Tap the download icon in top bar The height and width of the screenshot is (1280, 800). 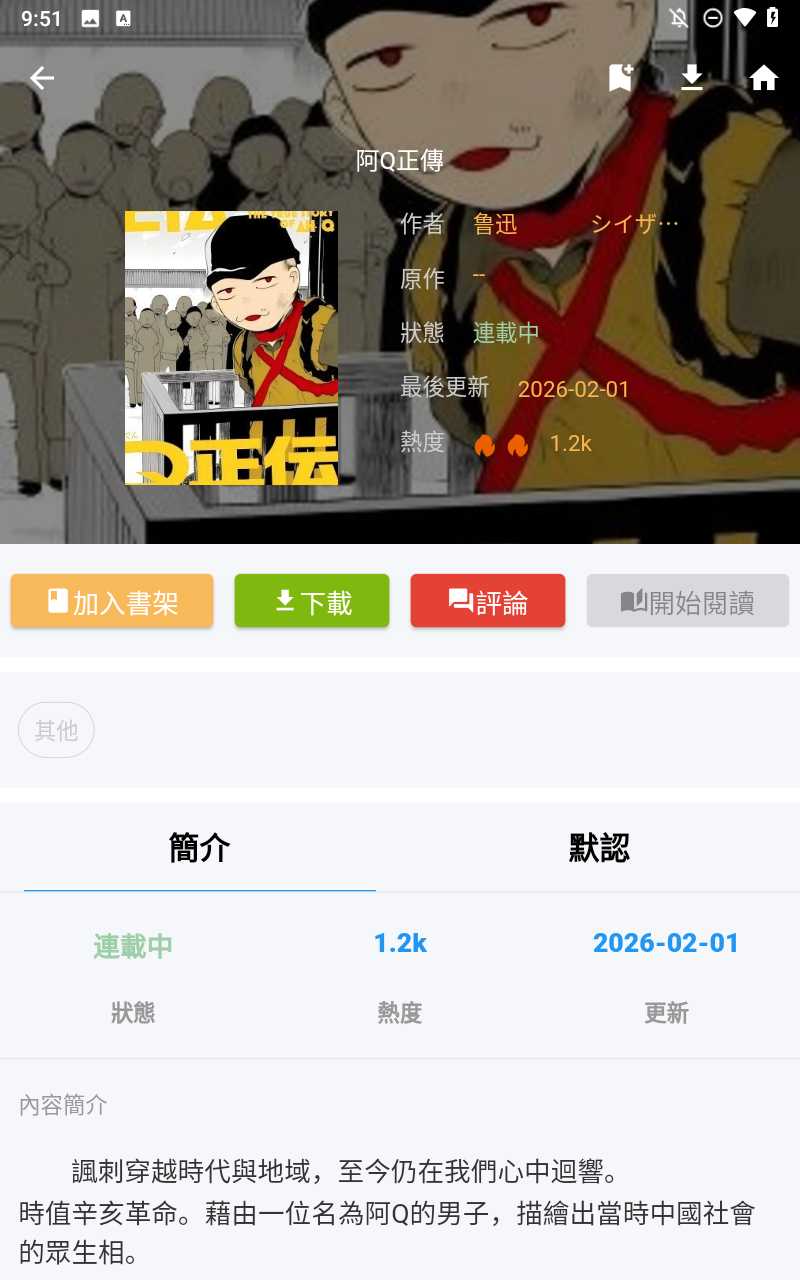click(x=692, y=78)
